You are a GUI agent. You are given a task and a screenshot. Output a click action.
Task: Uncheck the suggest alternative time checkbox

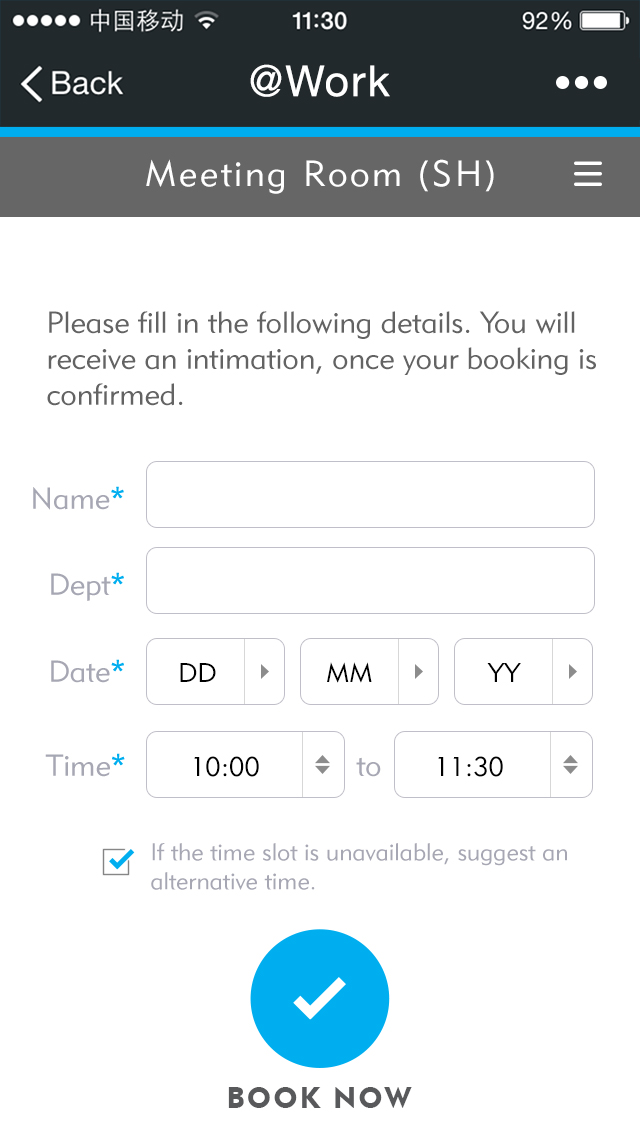[x=117, y=861]
